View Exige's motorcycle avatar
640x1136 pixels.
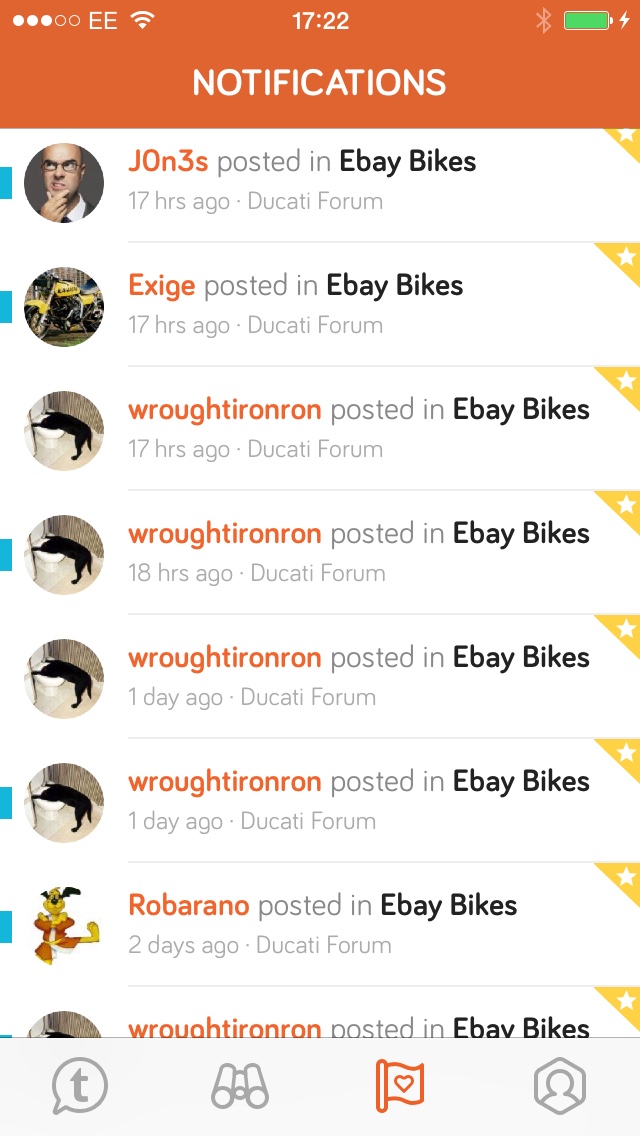(64, 306)
